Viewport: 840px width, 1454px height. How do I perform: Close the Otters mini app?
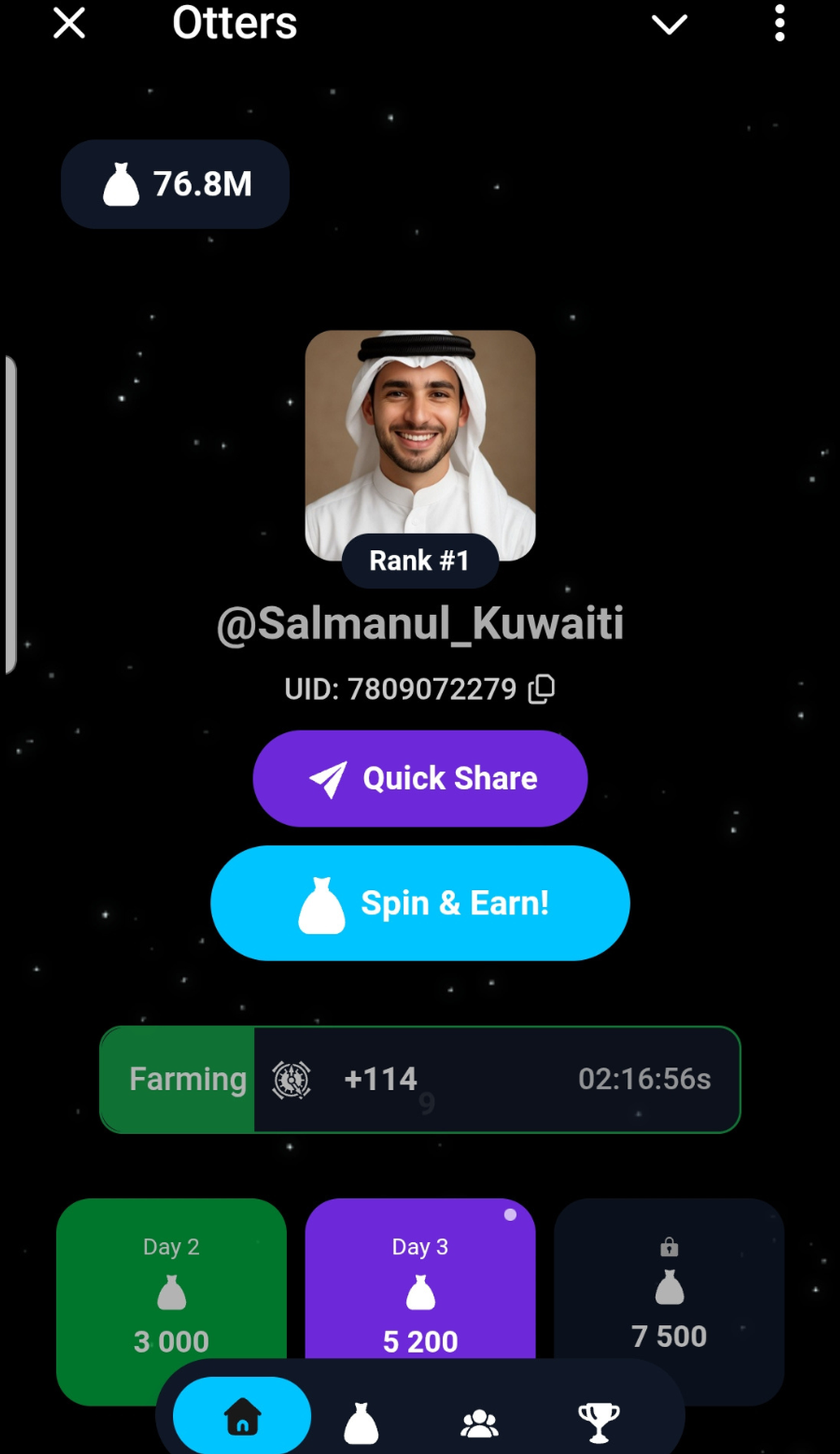coord(69,23)
